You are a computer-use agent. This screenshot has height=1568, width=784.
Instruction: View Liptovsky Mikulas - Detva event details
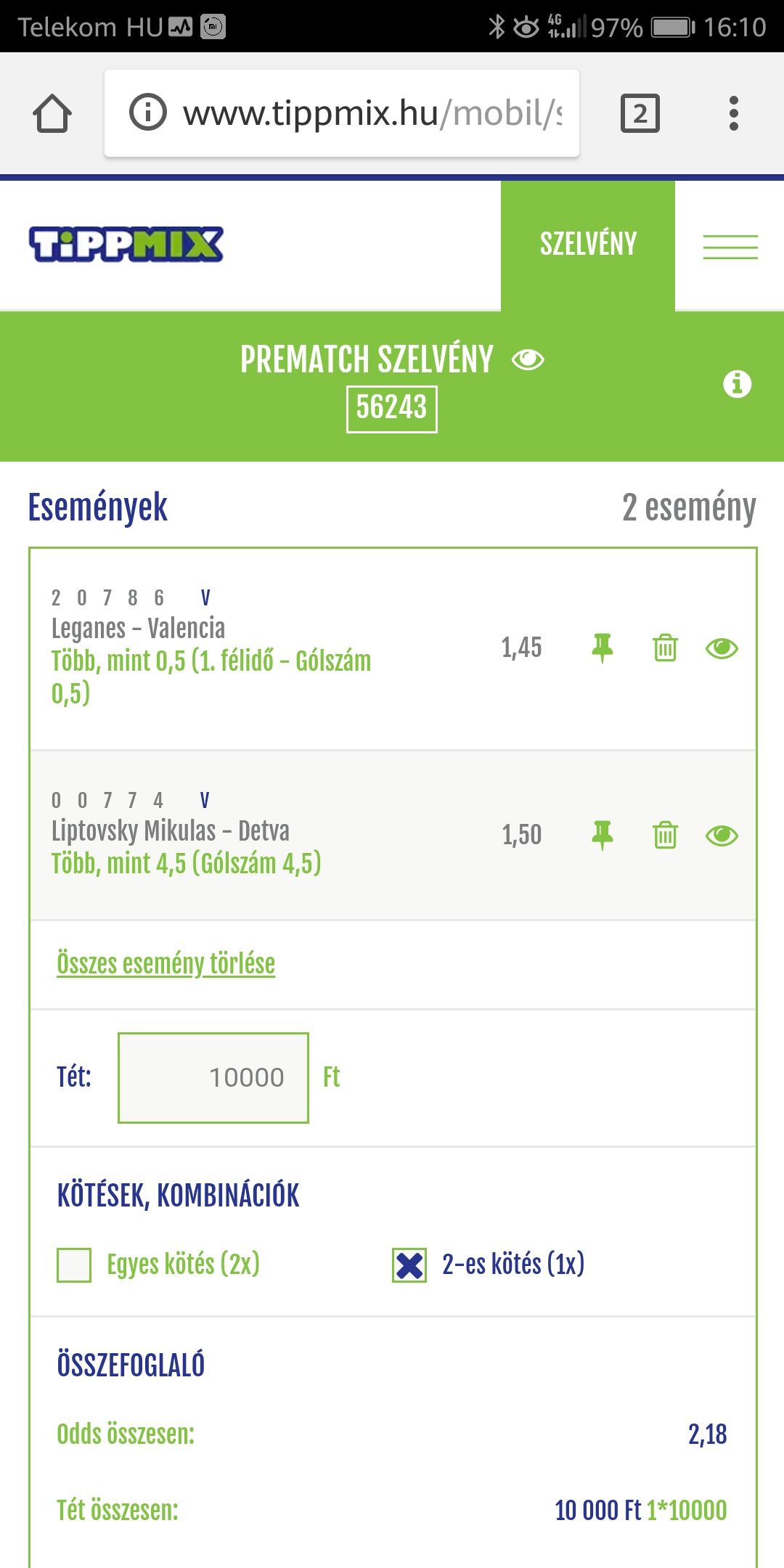tap(722, 835)
